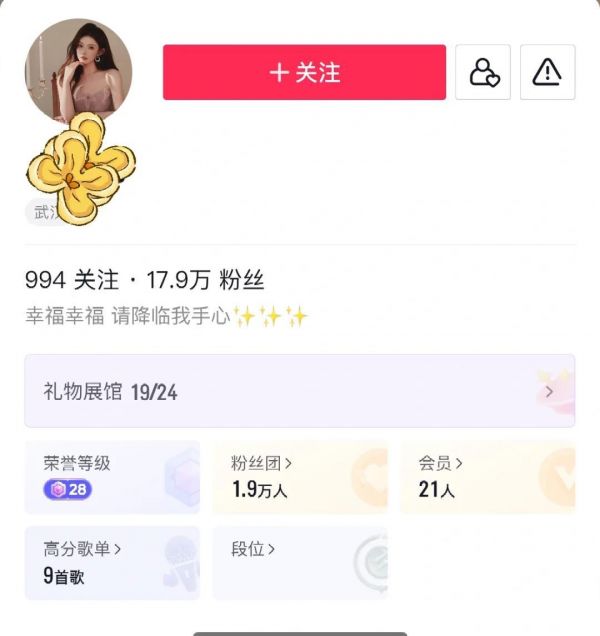Open the close-friend icon beside follow
Viewport: 600px width, 636px height.
point(483,72)
